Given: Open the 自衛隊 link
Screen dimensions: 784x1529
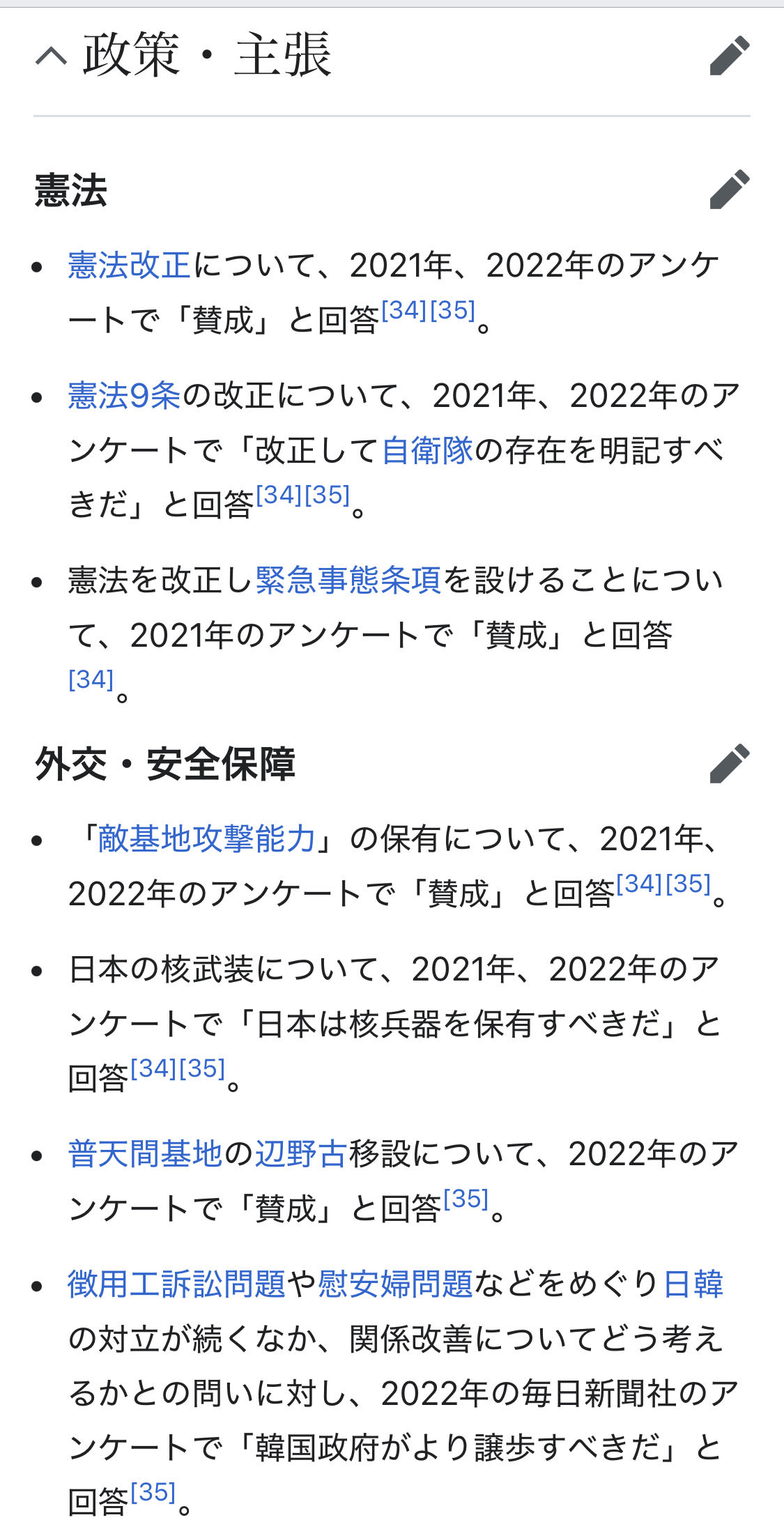Looking at the screenshot, I should click(427, 450).
